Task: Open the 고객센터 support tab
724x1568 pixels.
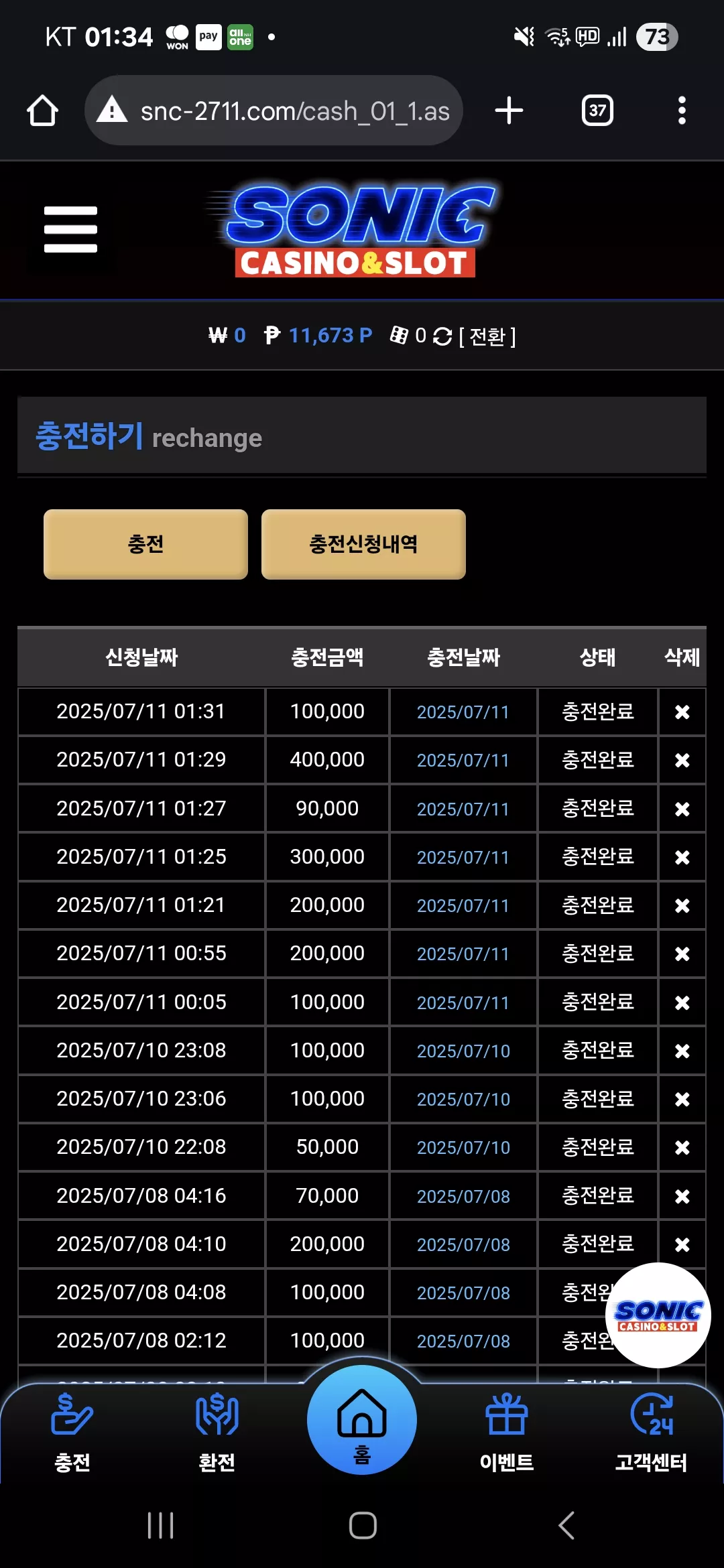Action: [652, 1432]
